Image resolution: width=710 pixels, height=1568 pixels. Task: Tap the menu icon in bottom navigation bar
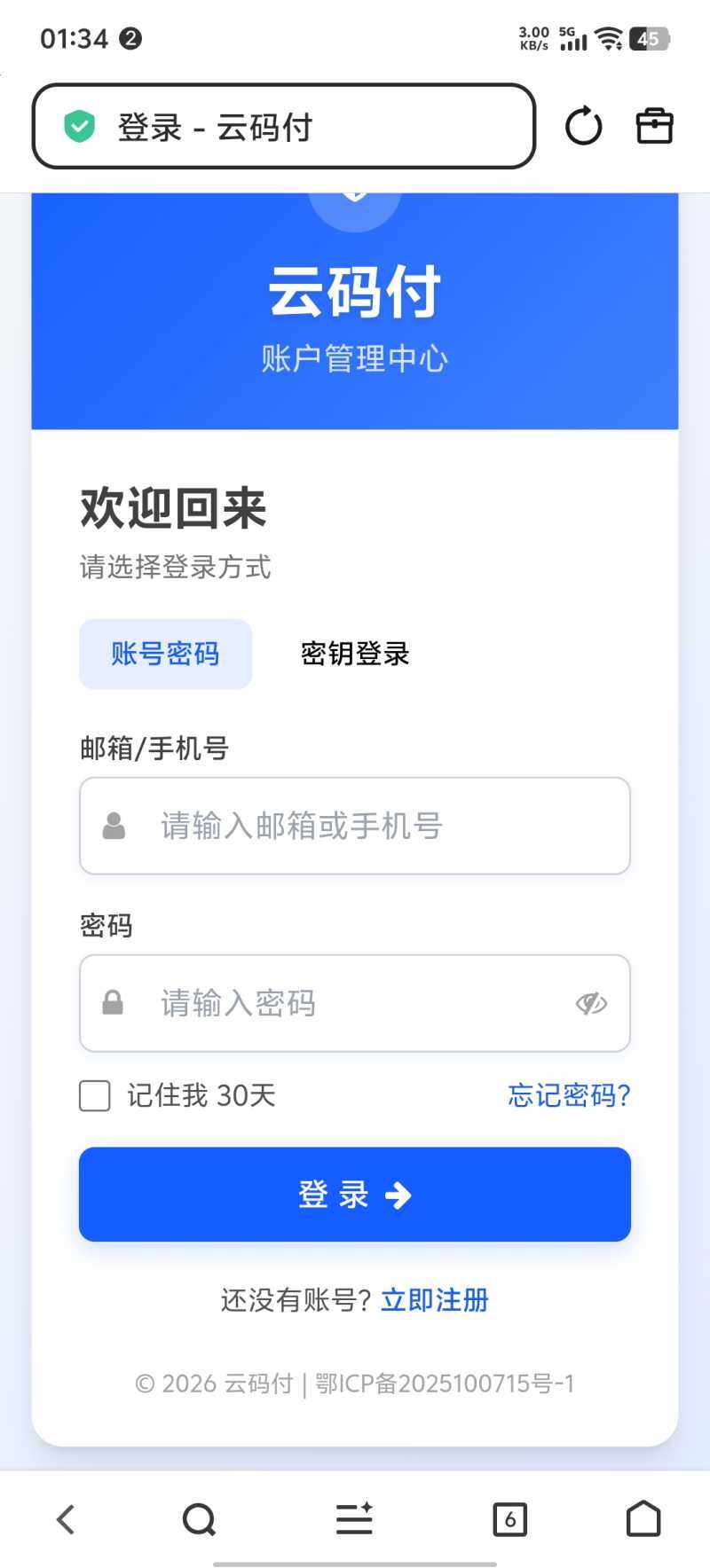tap(353, 1518)
